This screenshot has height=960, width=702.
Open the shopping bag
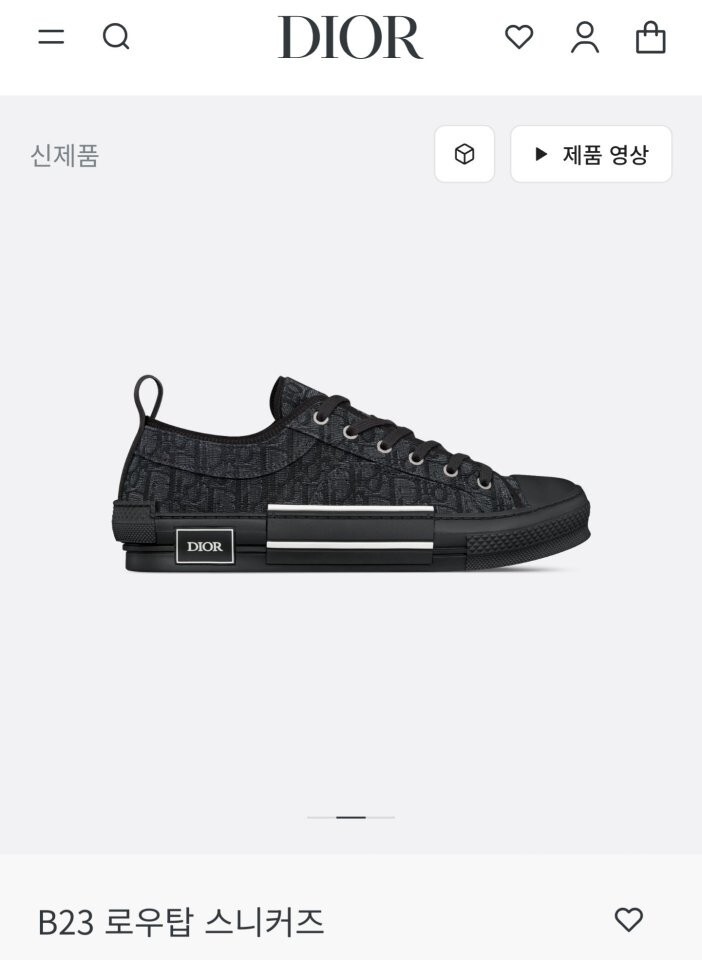coord(651,38)
